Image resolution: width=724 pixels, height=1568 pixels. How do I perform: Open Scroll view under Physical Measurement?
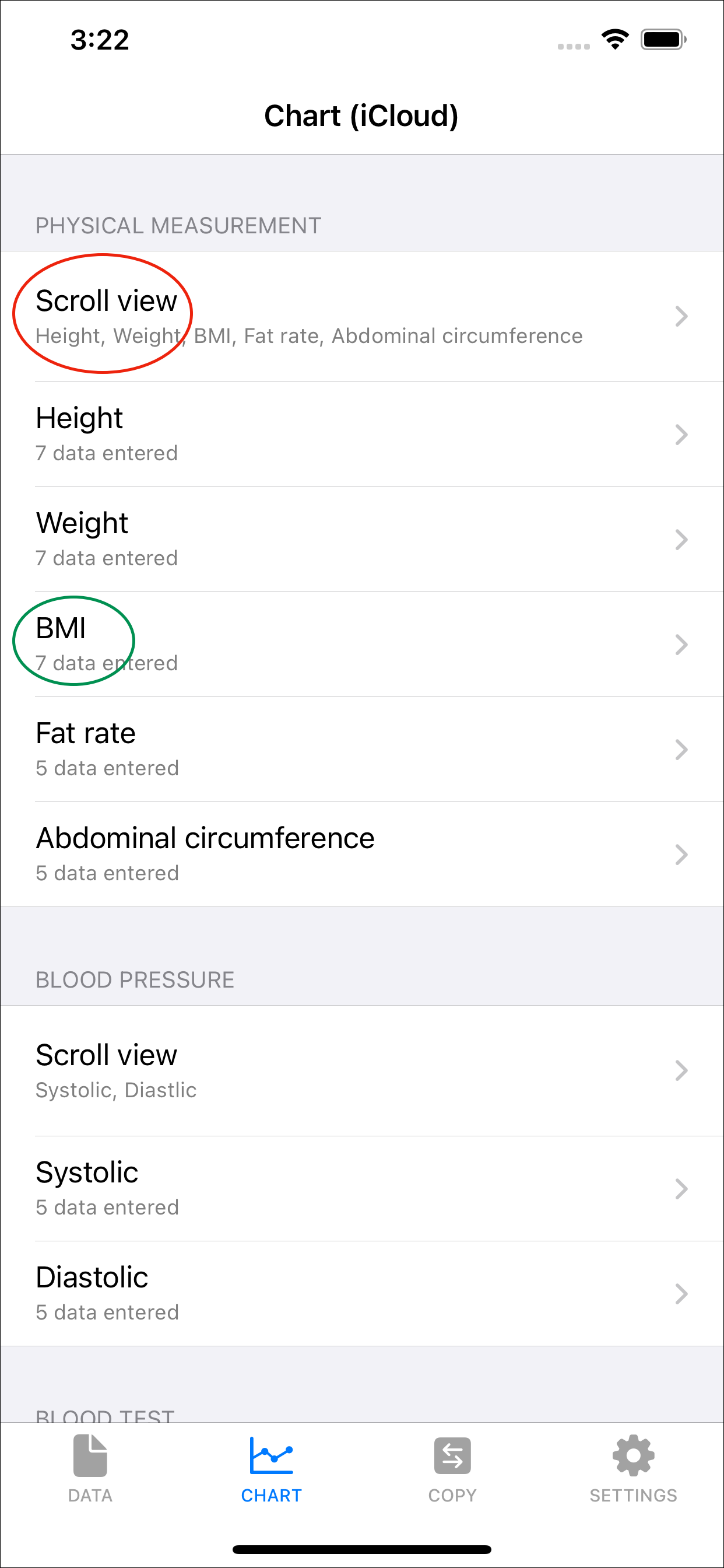pyautogui.click(x=362, y=317)
